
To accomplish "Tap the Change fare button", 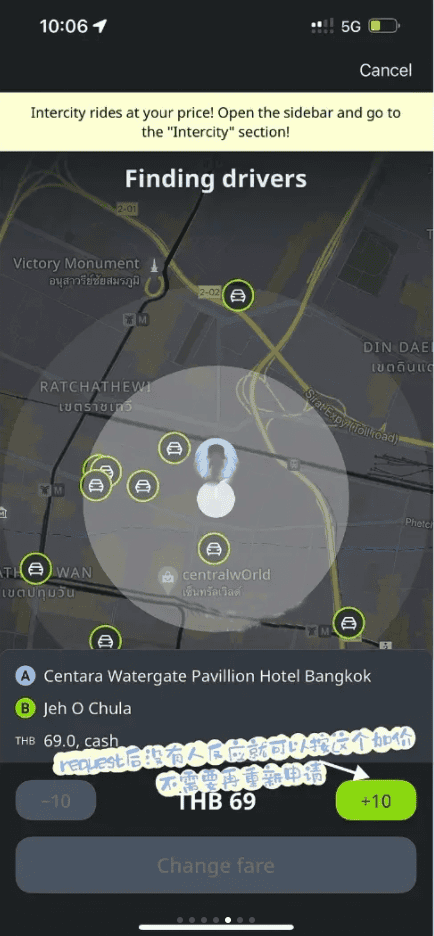I will (x=216, y=865).
